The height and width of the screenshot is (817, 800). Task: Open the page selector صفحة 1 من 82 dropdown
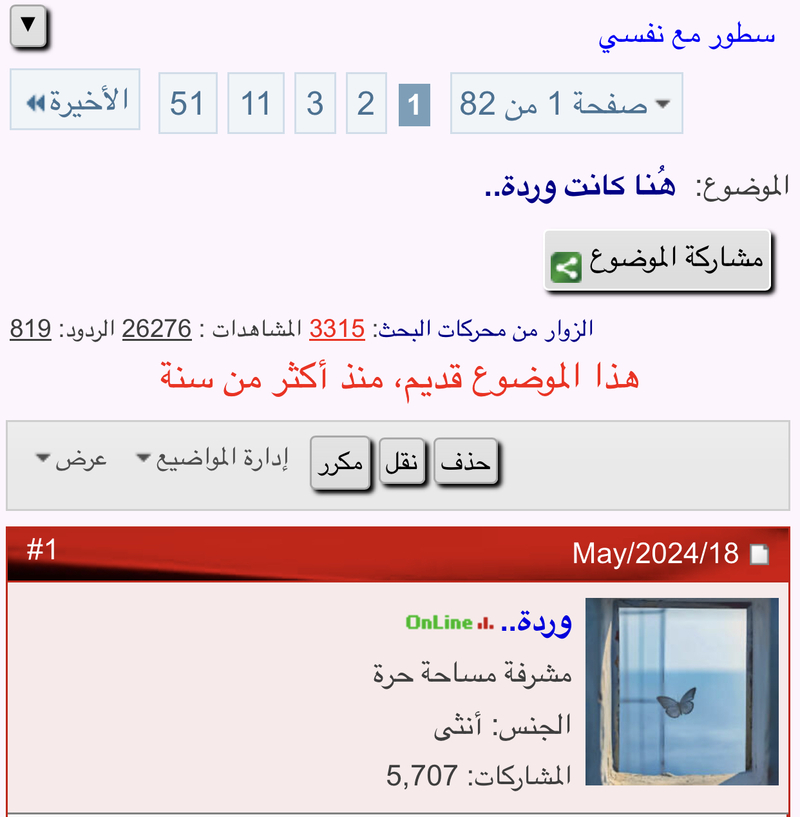click(x=566, y=103)
